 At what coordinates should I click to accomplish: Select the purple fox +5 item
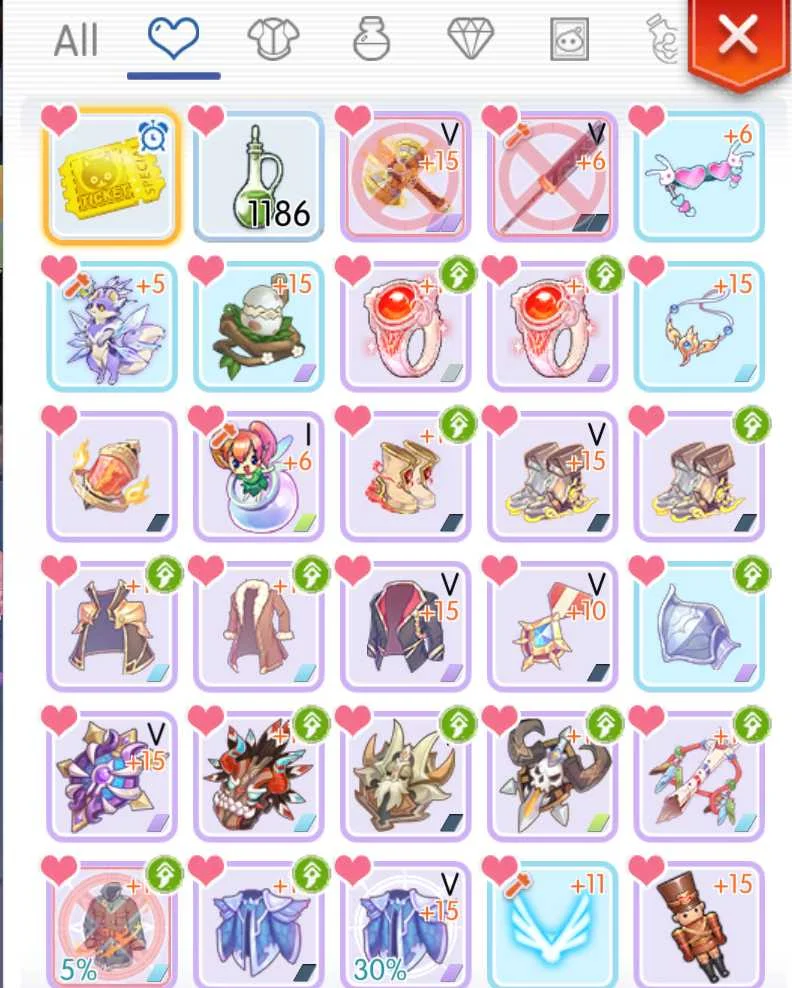click(112, 326)
